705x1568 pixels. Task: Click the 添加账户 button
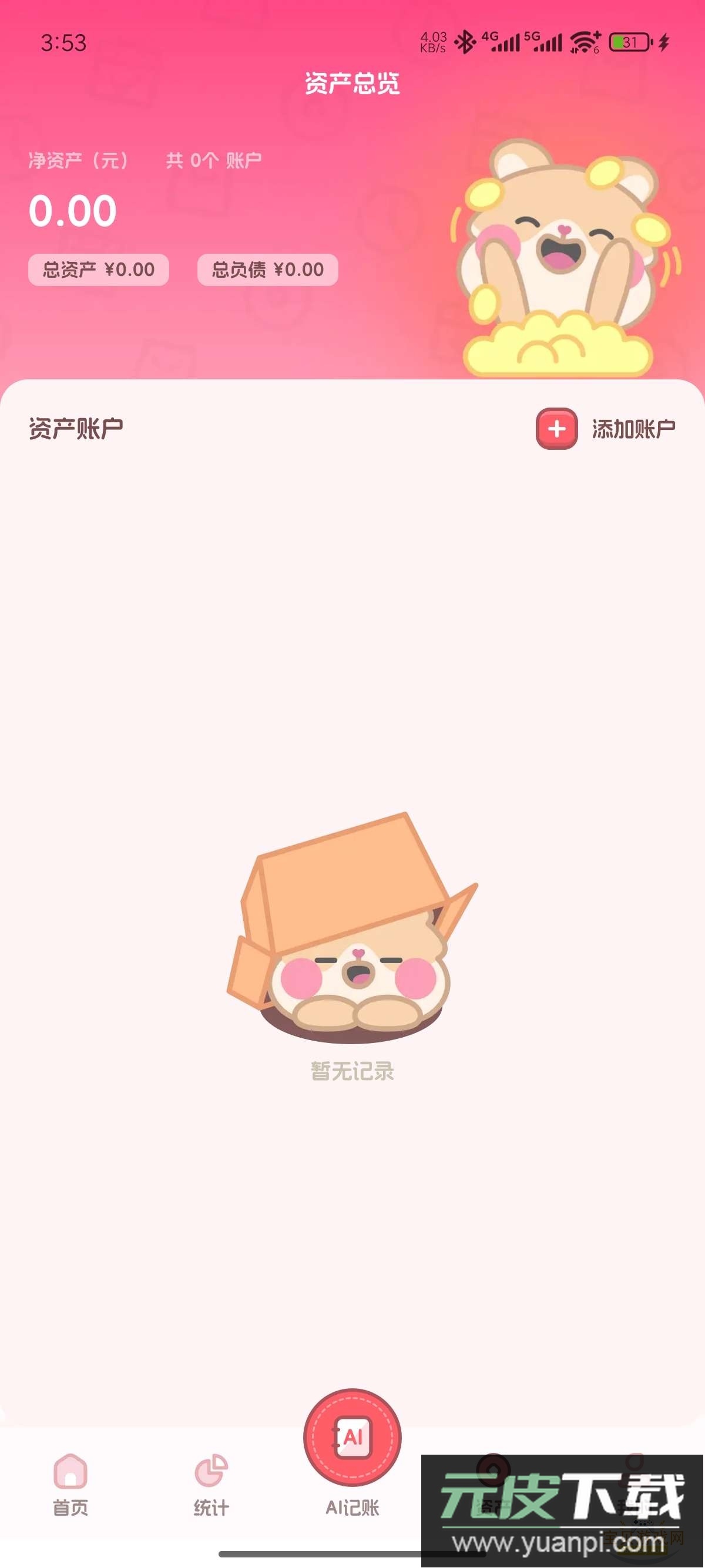(x=633, y=429)
